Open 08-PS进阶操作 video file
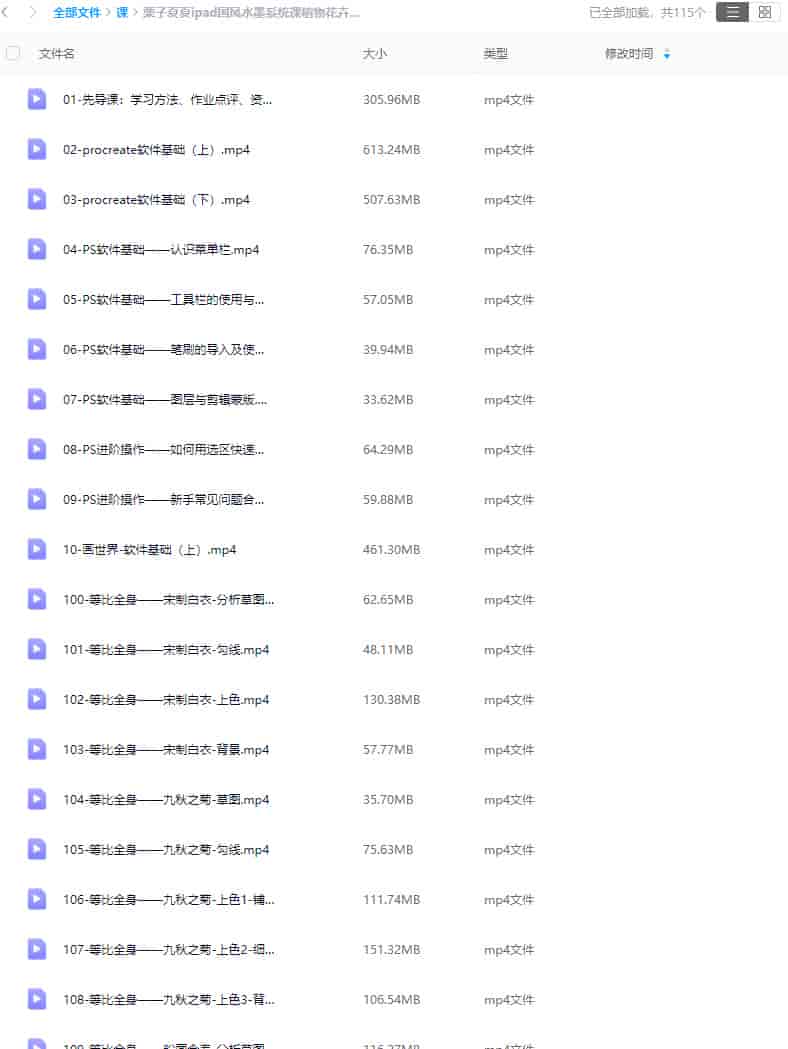 tap(163, 450)
